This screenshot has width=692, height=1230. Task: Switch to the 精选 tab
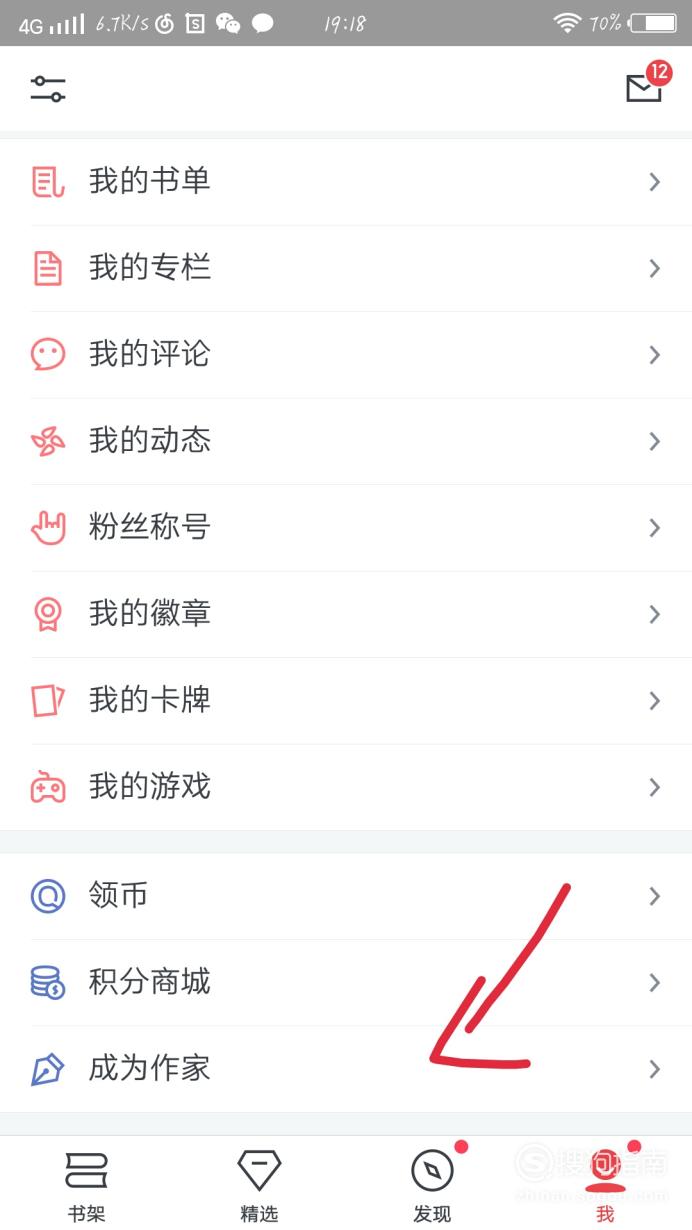tap(259, 1186)
